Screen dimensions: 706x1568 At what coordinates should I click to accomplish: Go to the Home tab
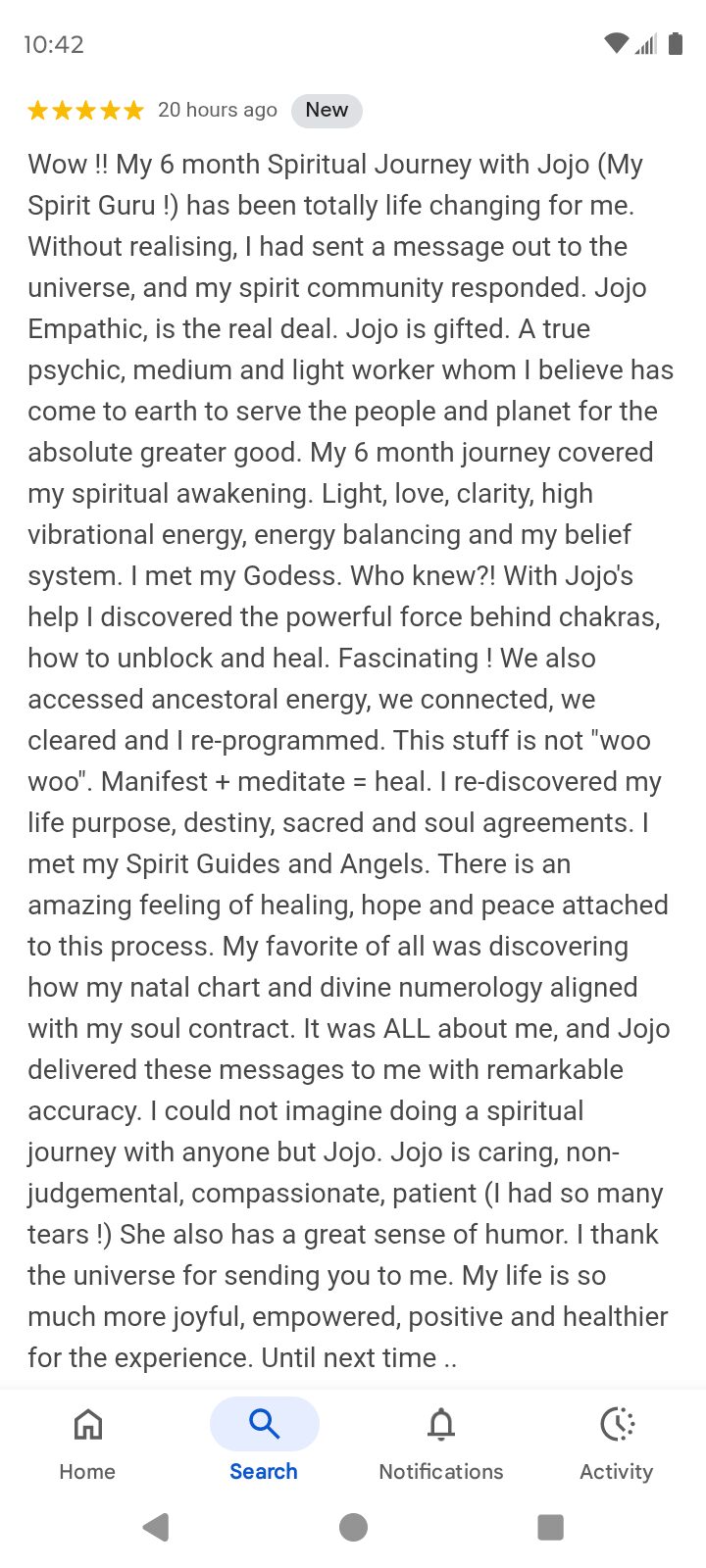click(x=87, y=1443)
